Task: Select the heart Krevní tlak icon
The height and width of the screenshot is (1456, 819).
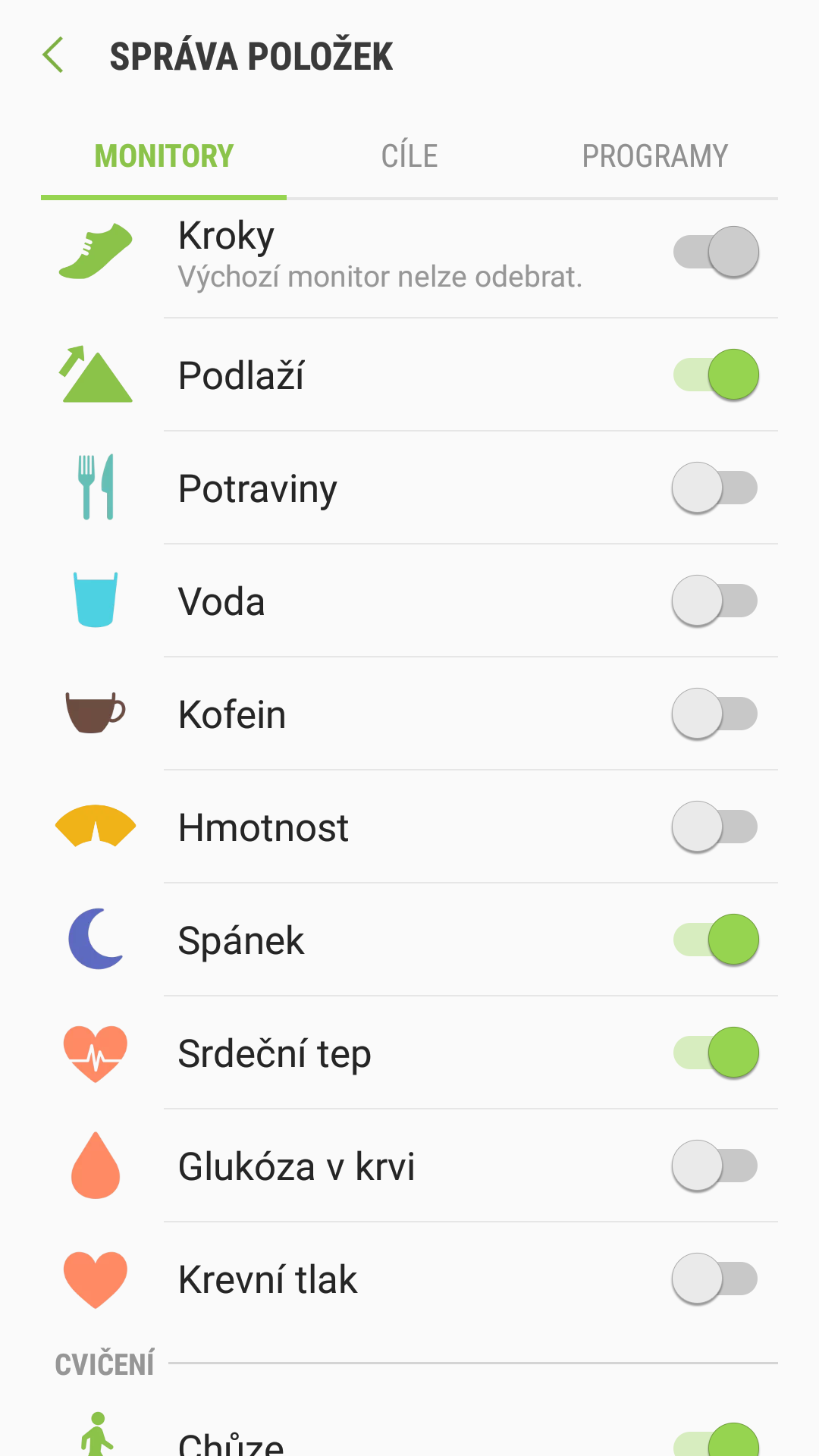Action: coord(96,1279)
